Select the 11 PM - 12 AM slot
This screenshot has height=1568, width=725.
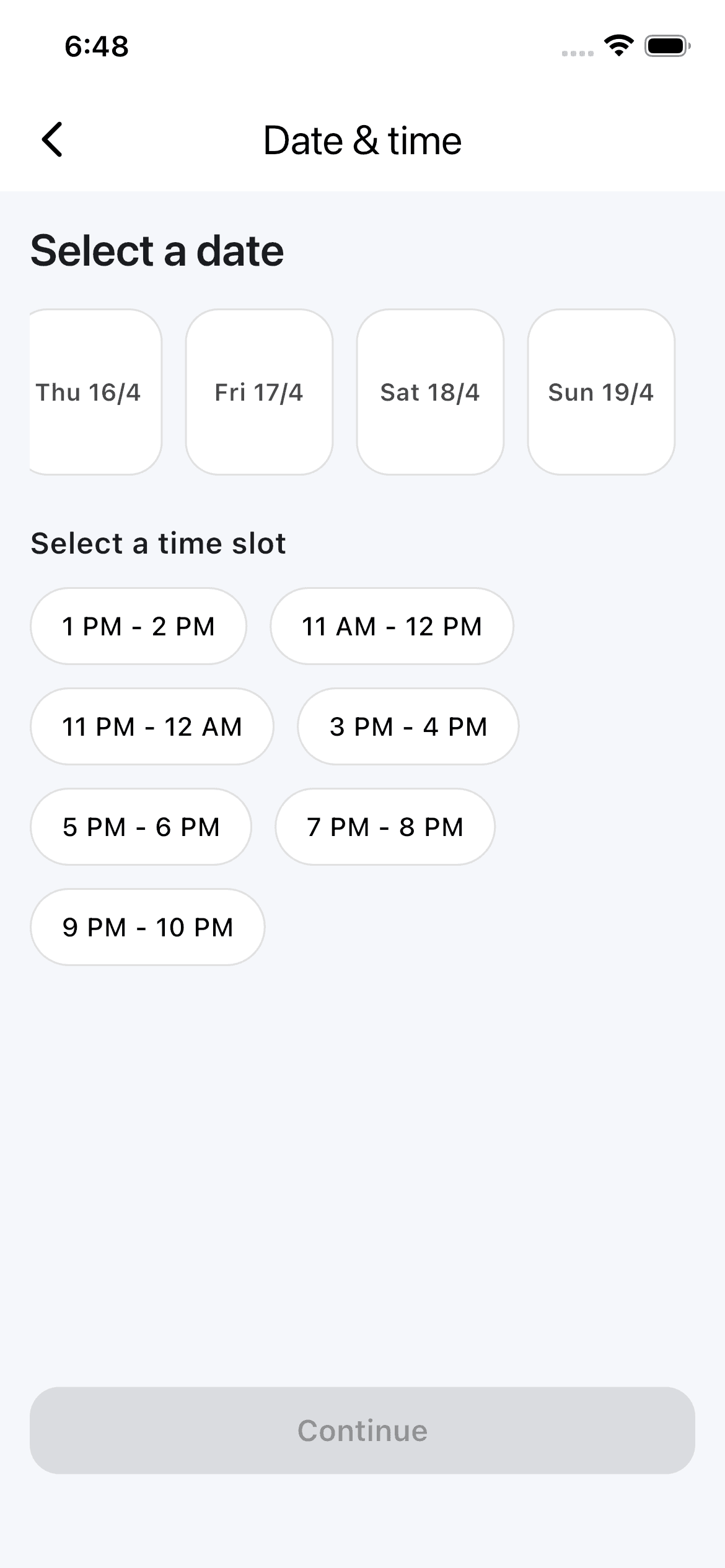(x=151, y=726)
